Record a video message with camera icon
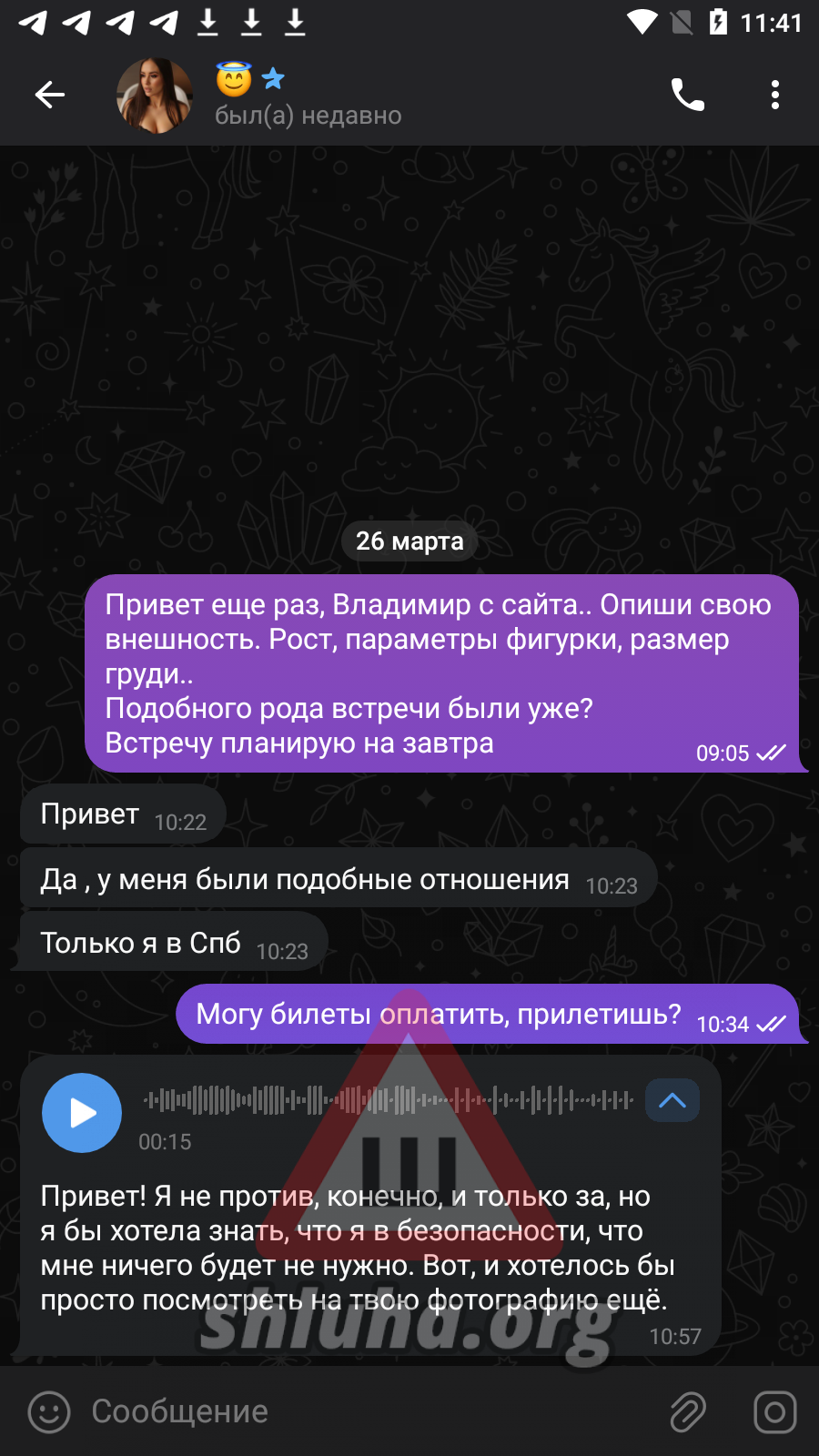 (x=774, y=1412)
